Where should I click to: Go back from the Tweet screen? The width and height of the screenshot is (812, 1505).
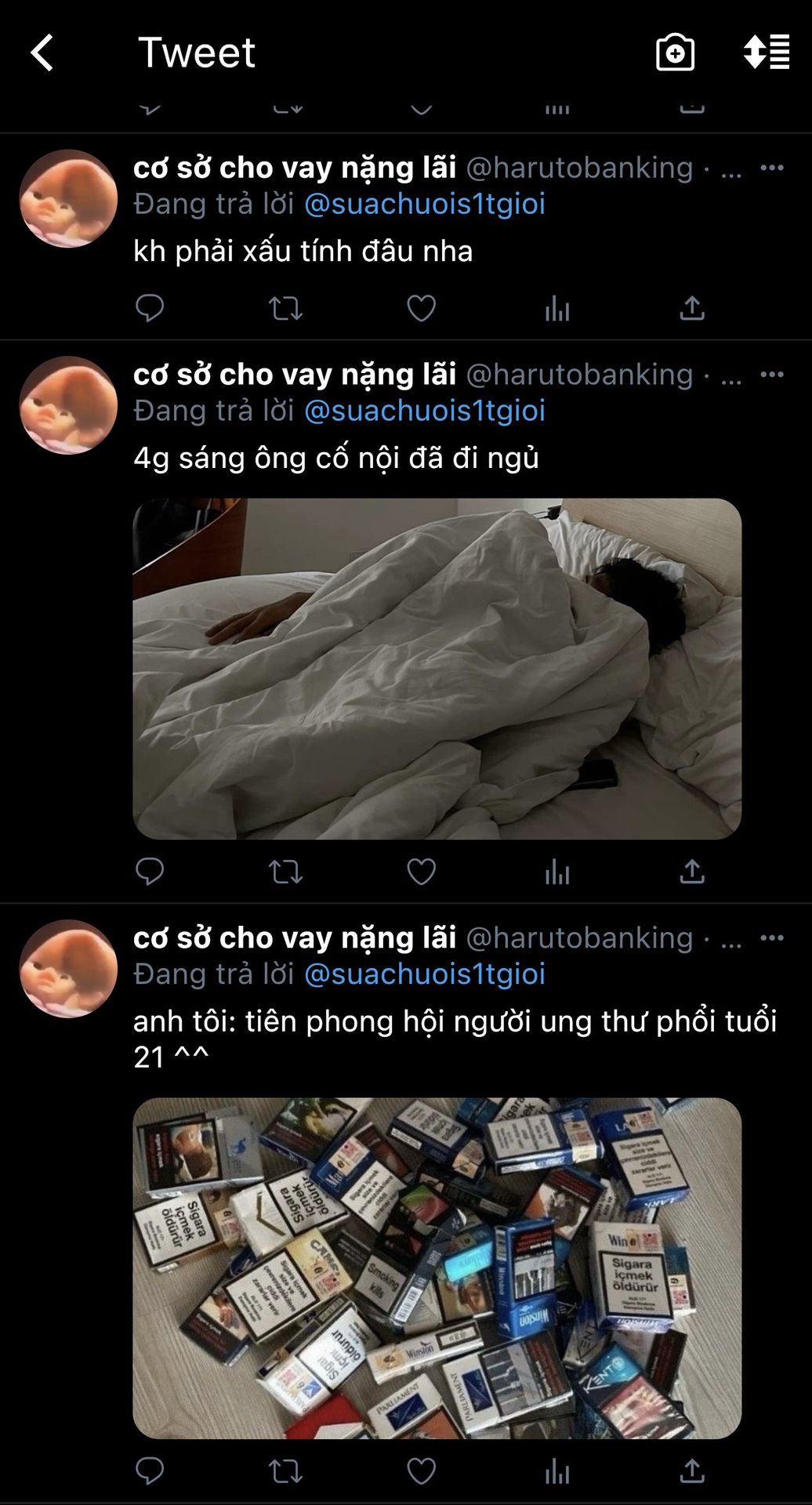pyautogui.click(x=42, y=53)
